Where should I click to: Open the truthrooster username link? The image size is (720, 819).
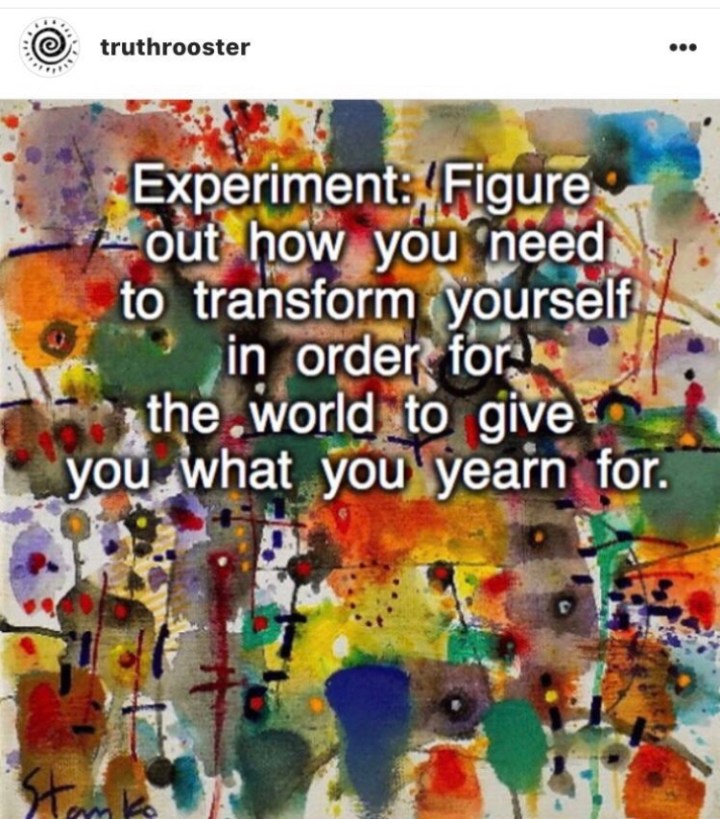coord(174,47)
